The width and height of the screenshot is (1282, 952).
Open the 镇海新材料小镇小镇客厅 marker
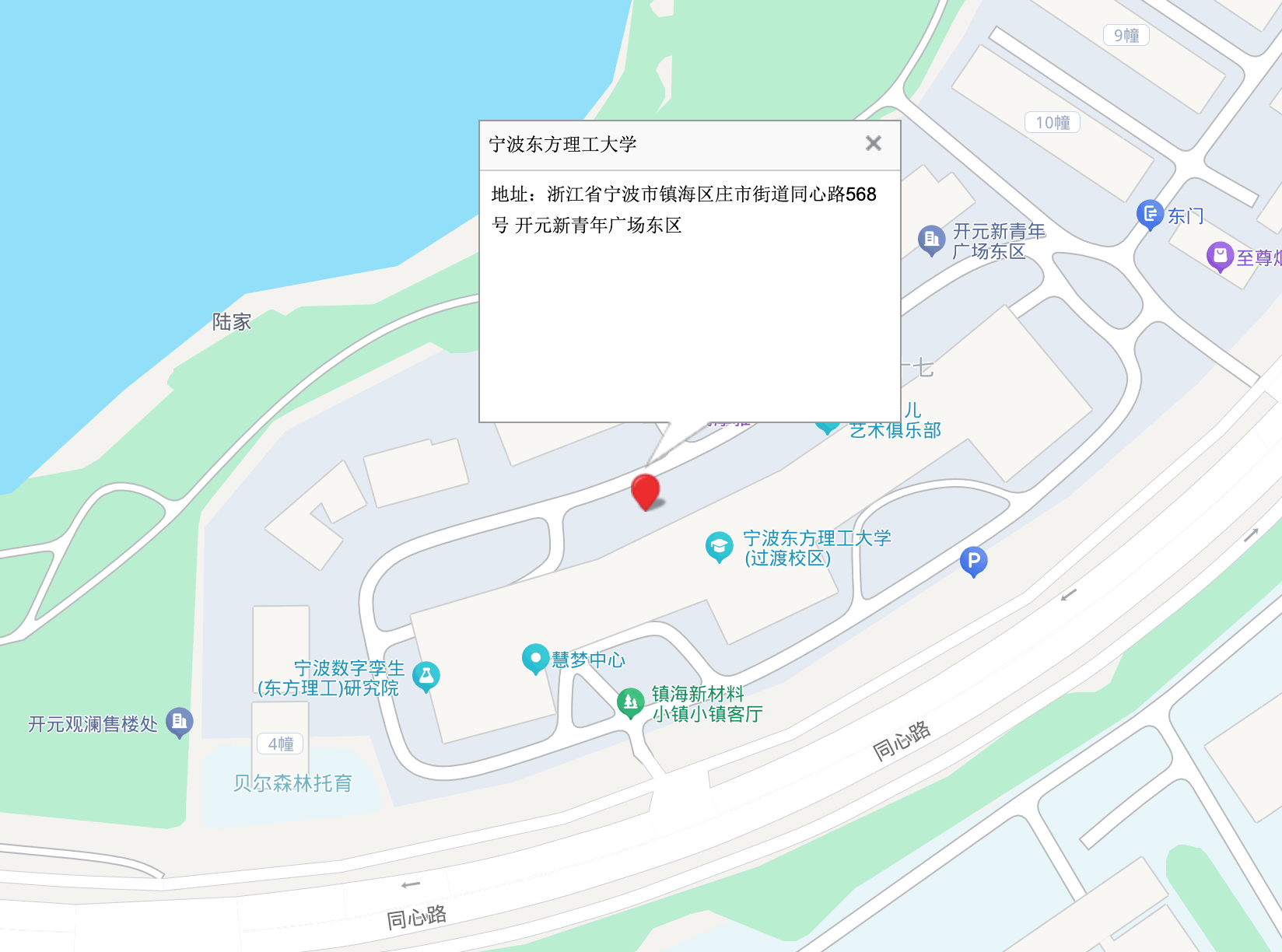click(x=630, y=702)
